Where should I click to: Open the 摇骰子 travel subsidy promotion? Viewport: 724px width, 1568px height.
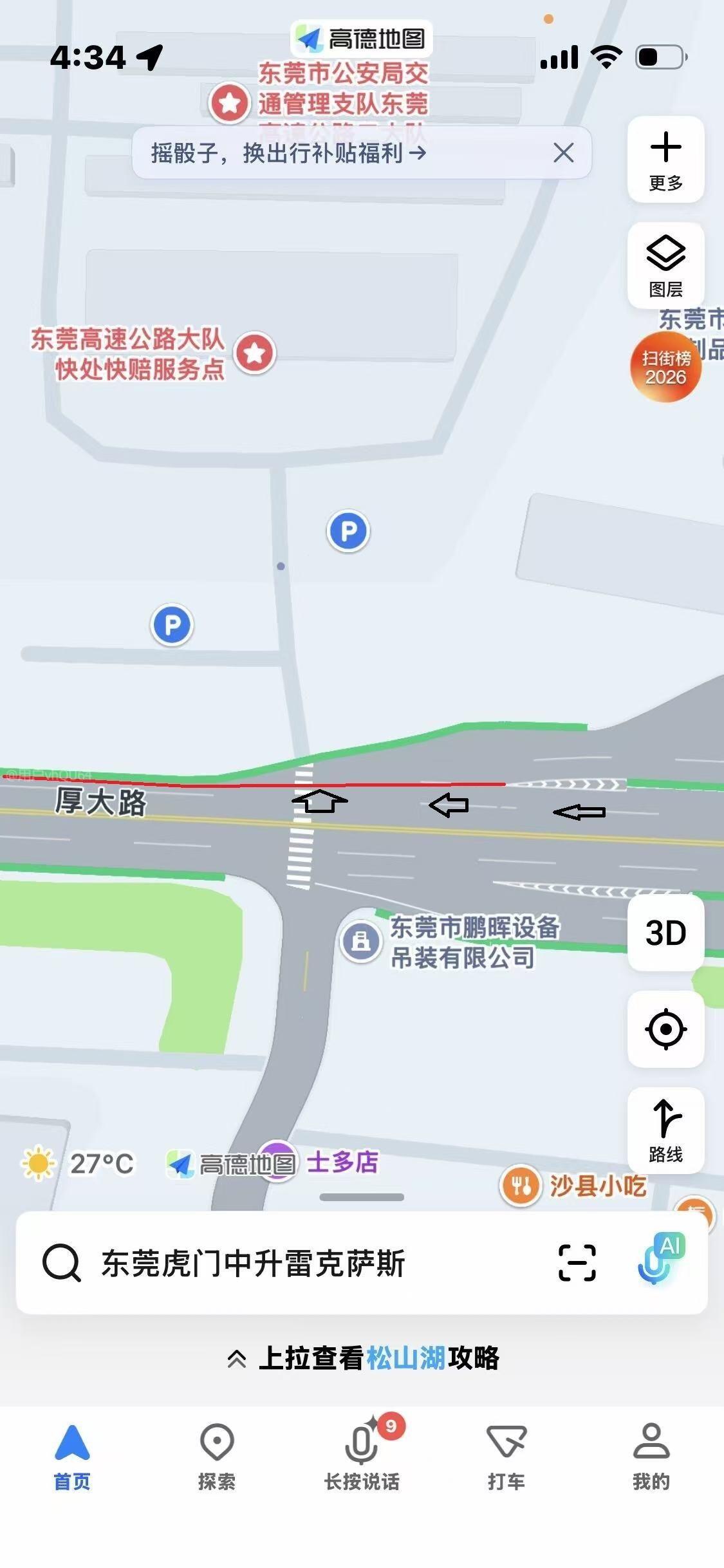(x=288, y=153)
